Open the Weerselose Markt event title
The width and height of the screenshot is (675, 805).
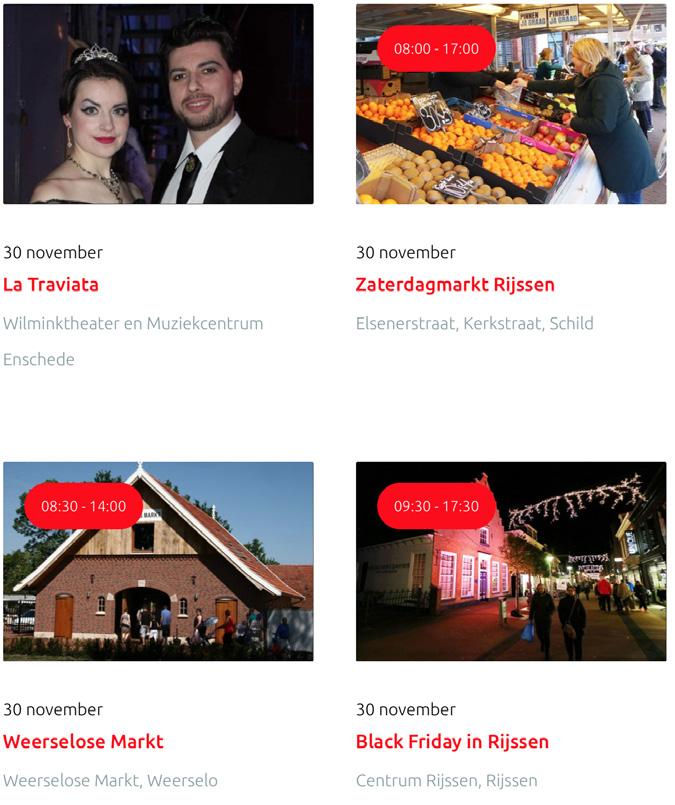pyautogui.click(x=83, y=741)
